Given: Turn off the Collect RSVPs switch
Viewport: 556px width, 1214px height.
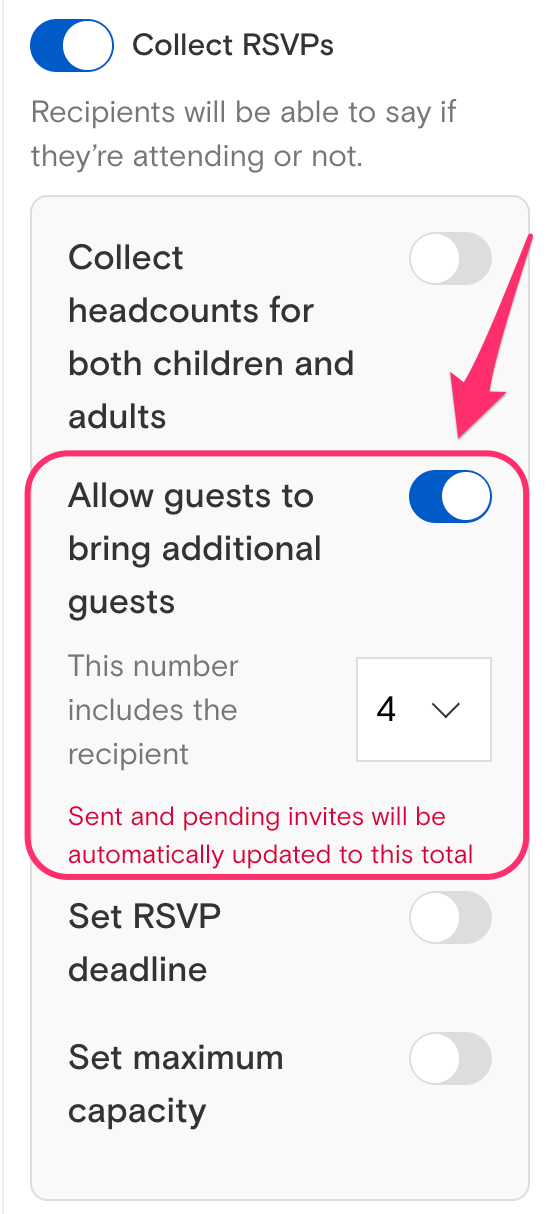Looking at the screenshot, I should click(72, 46).
